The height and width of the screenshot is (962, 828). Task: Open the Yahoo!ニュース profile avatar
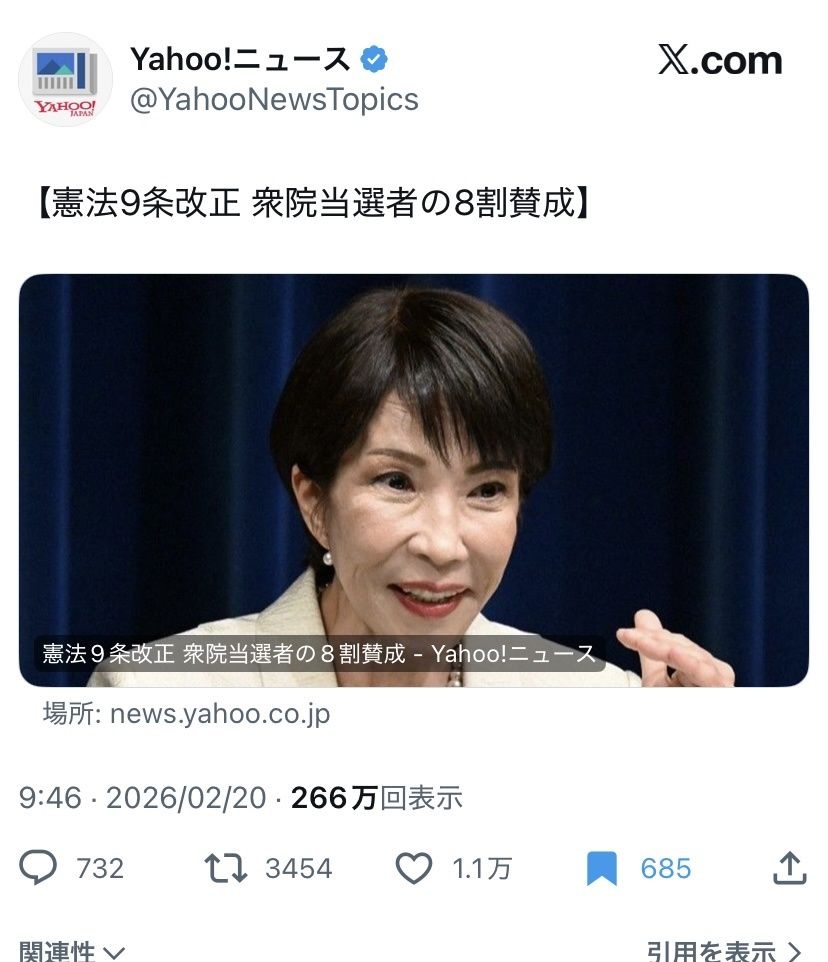pyautogui.click(x=66, y=80)
